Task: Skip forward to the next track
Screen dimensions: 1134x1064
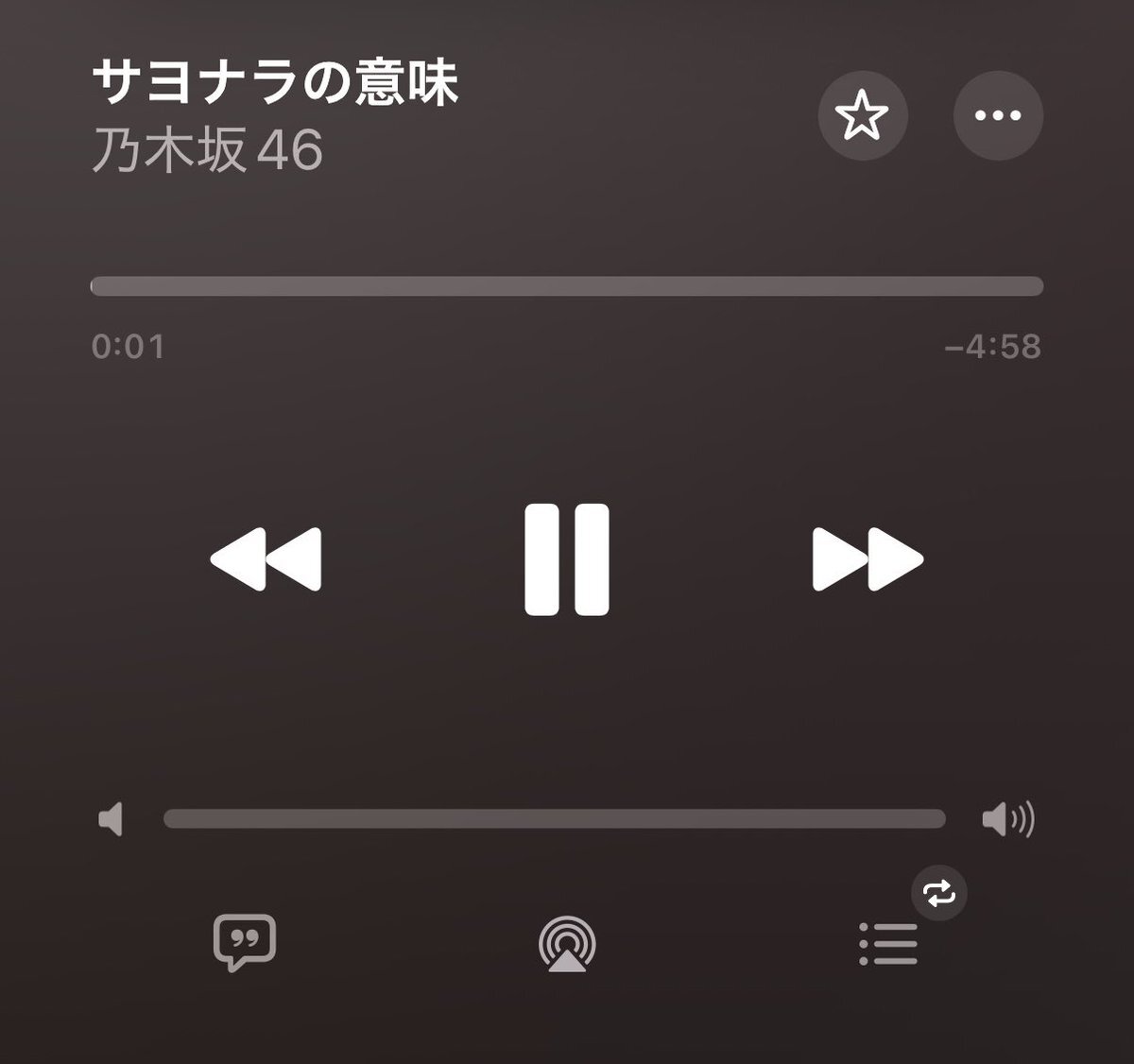Action: click(868, 559)
